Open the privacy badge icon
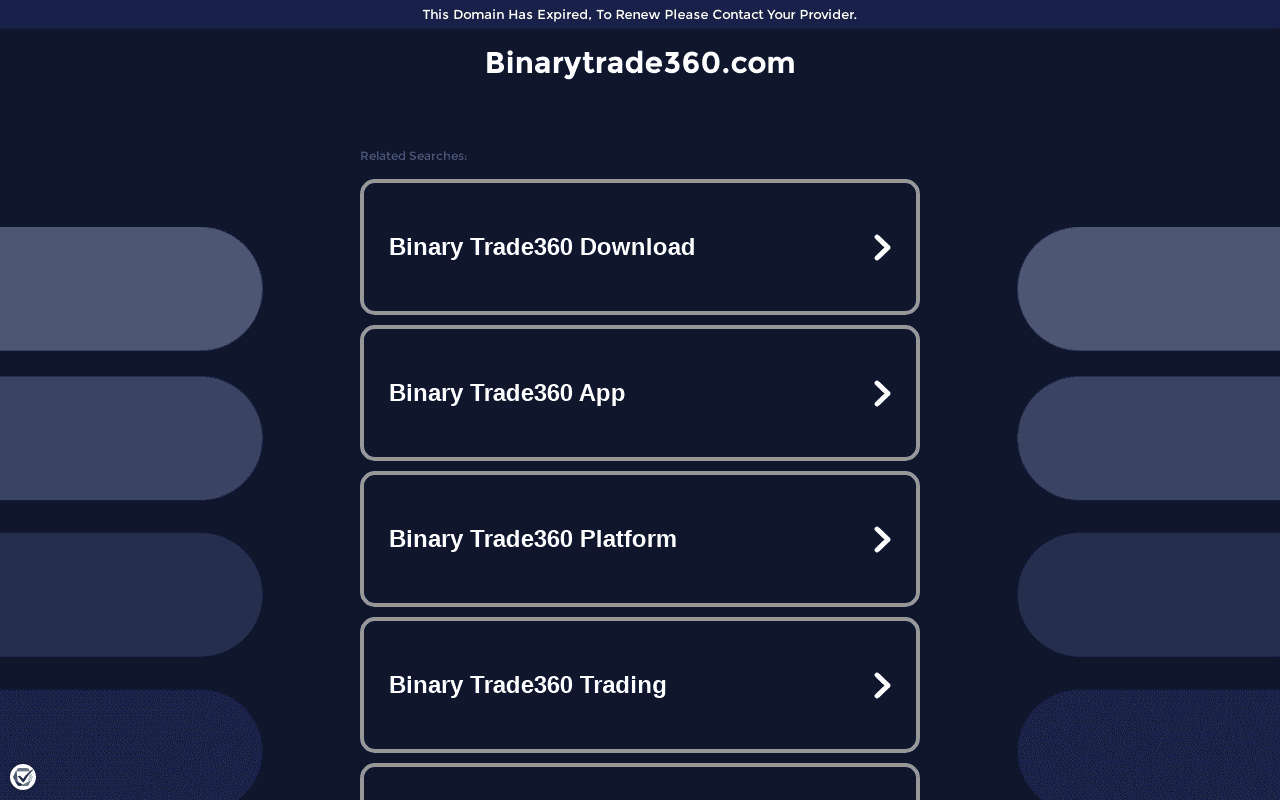 23,777
